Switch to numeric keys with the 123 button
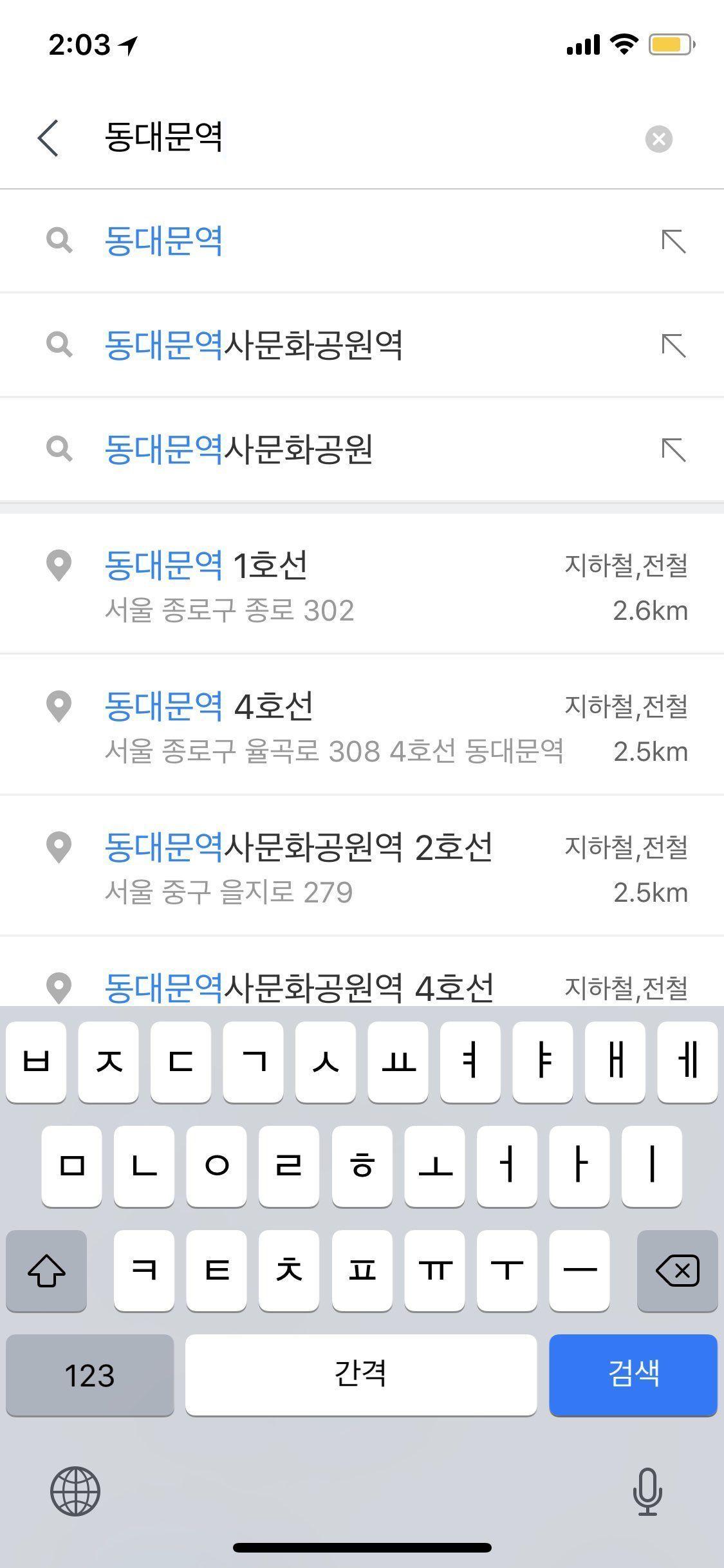Viewport: 724px width, 1568px height. [90, 1376]
